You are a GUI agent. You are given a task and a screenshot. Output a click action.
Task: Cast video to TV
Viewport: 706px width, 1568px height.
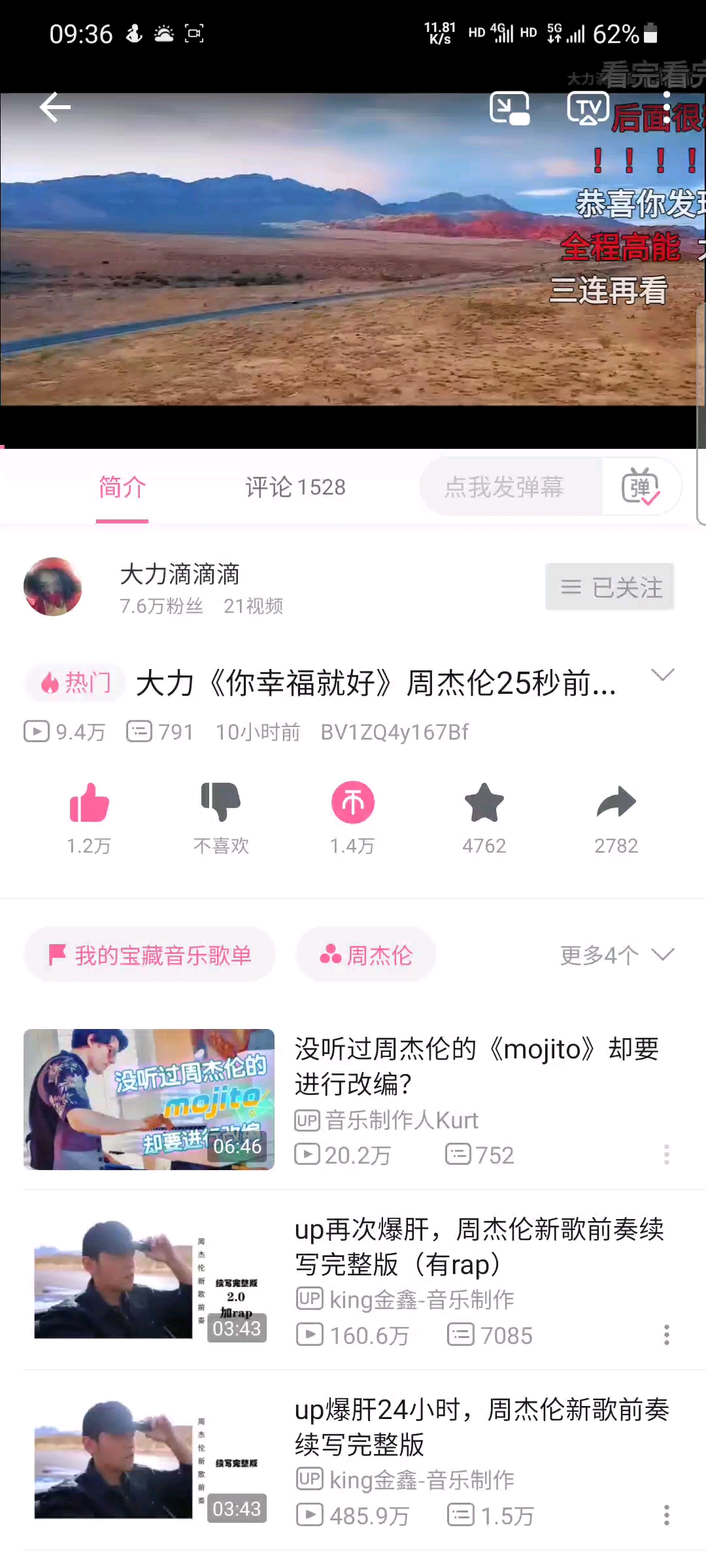pos(588,108)
